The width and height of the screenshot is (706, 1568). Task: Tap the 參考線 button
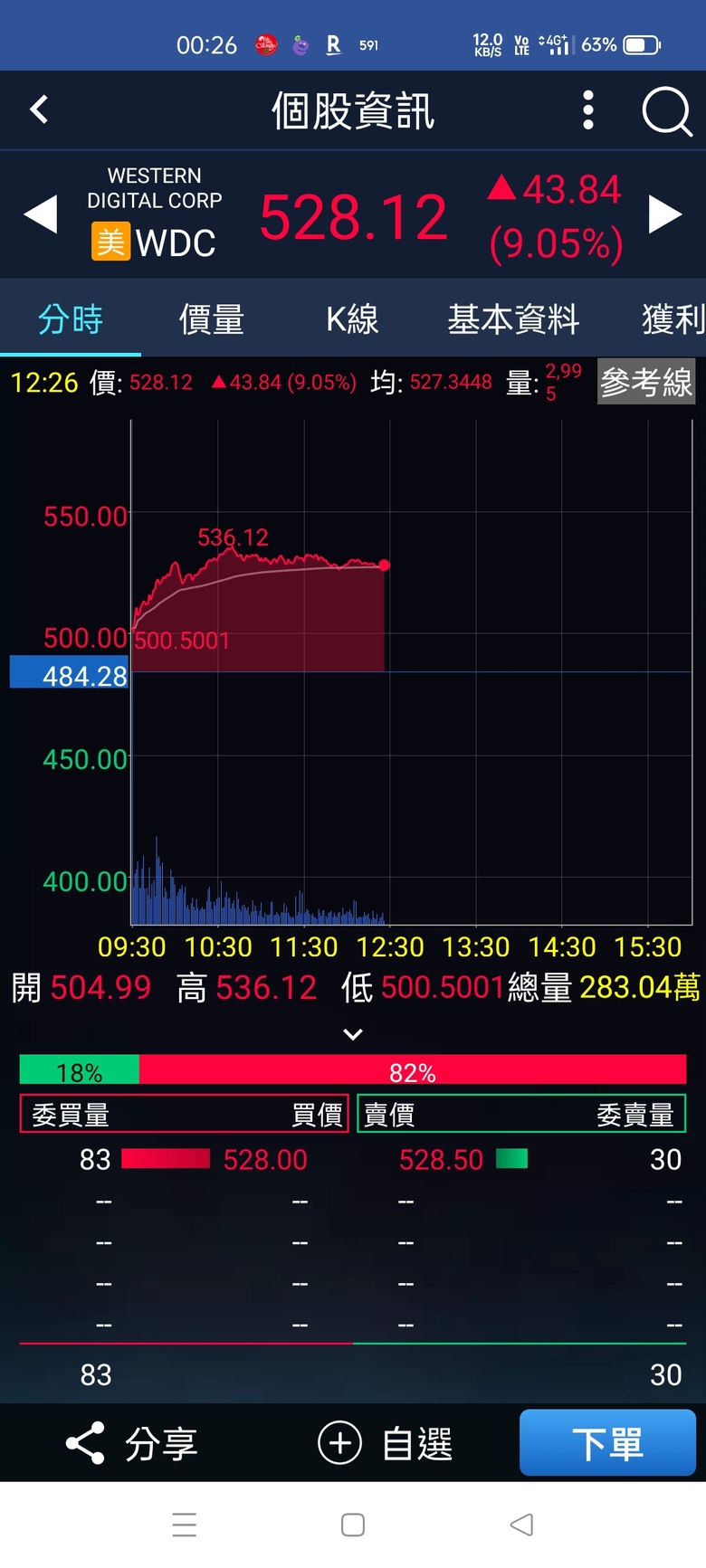[646, 382]
